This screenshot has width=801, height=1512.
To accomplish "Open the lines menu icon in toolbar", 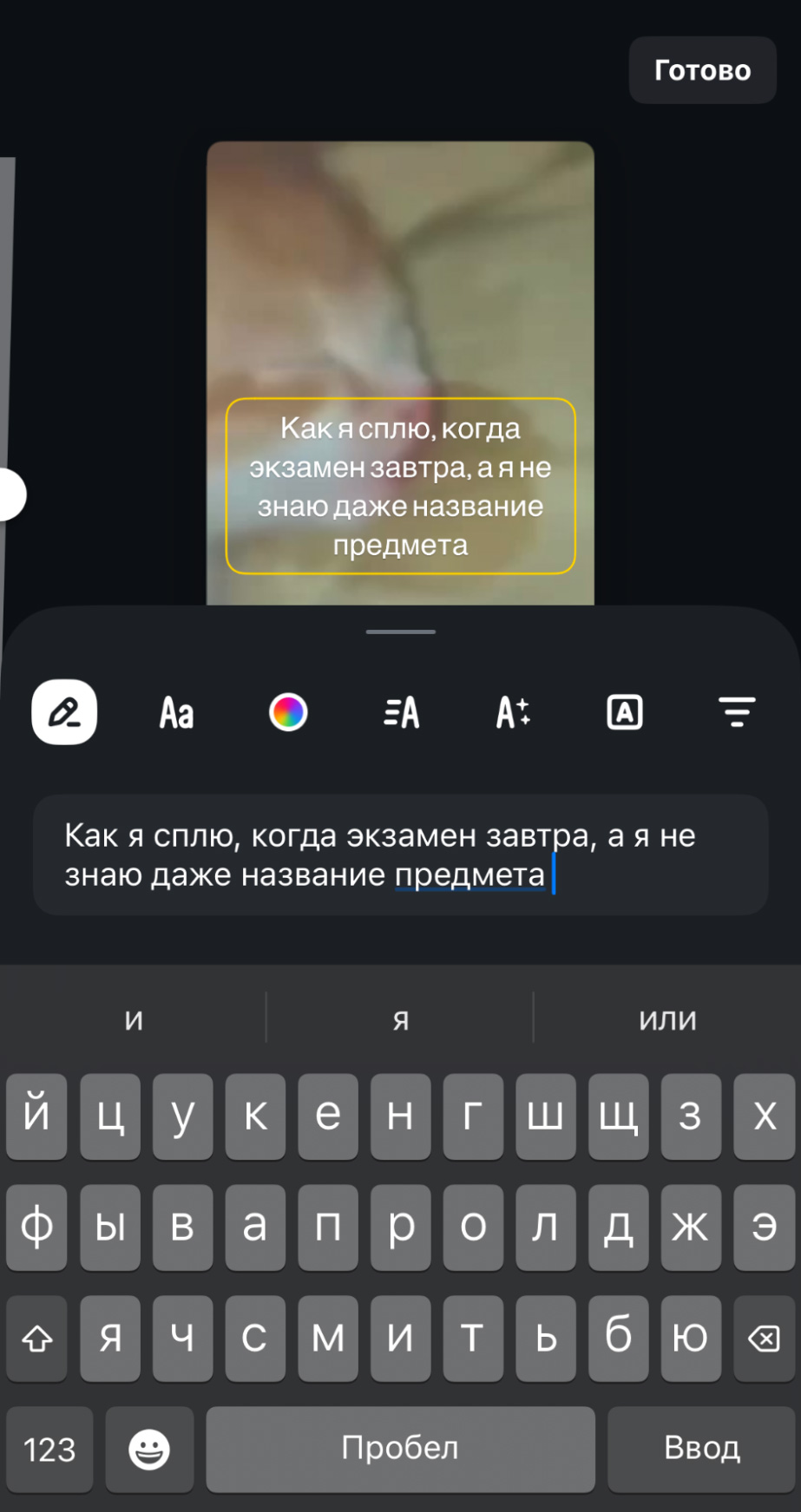I will coord(737,713).
